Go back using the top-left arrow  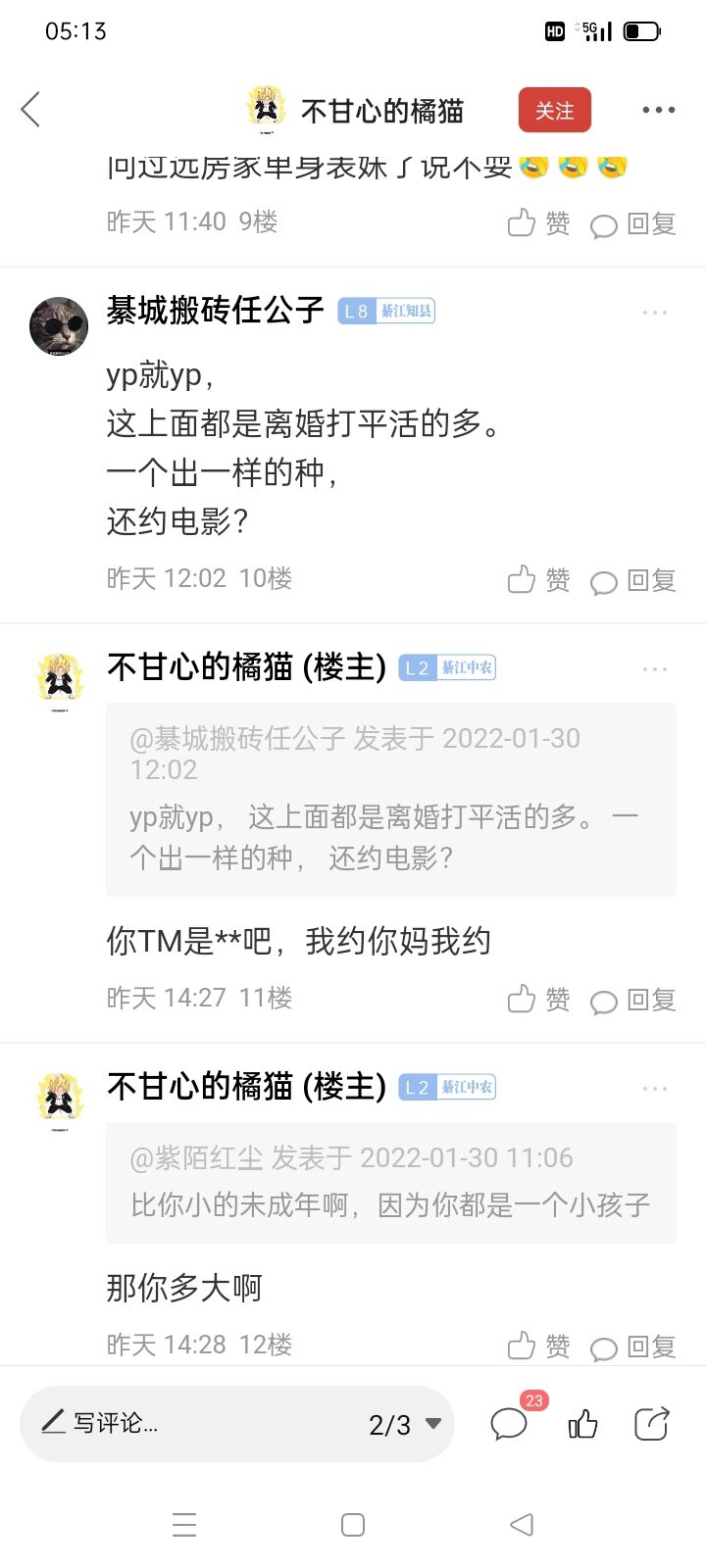coord(31,110)
